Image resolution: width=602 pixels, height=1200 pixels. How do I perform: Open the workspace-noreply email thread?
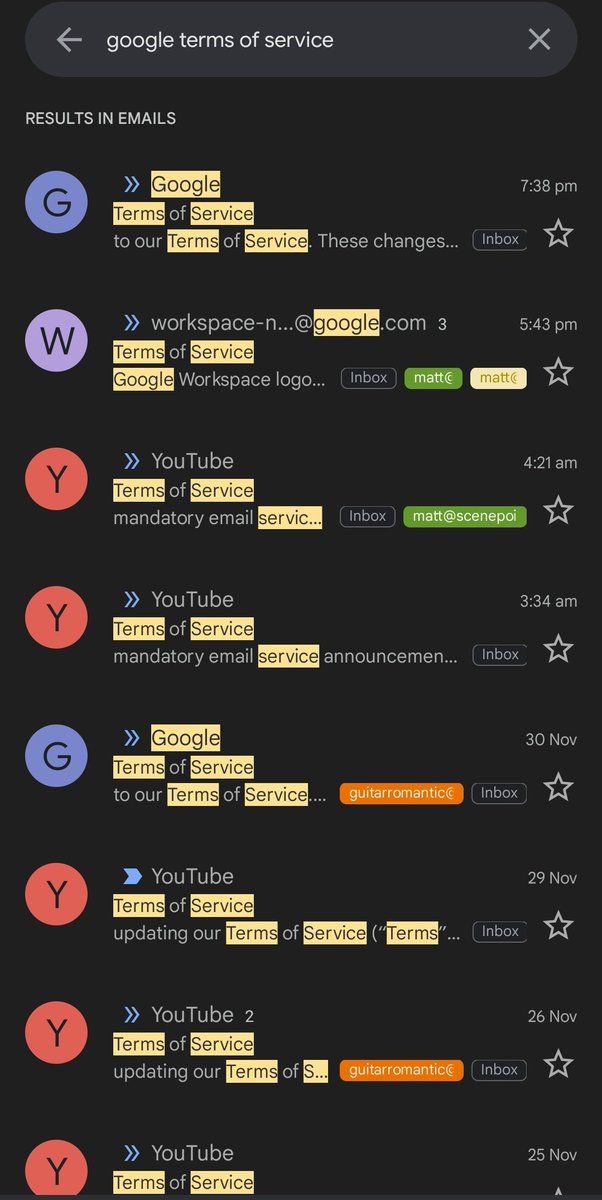[300, 351]
